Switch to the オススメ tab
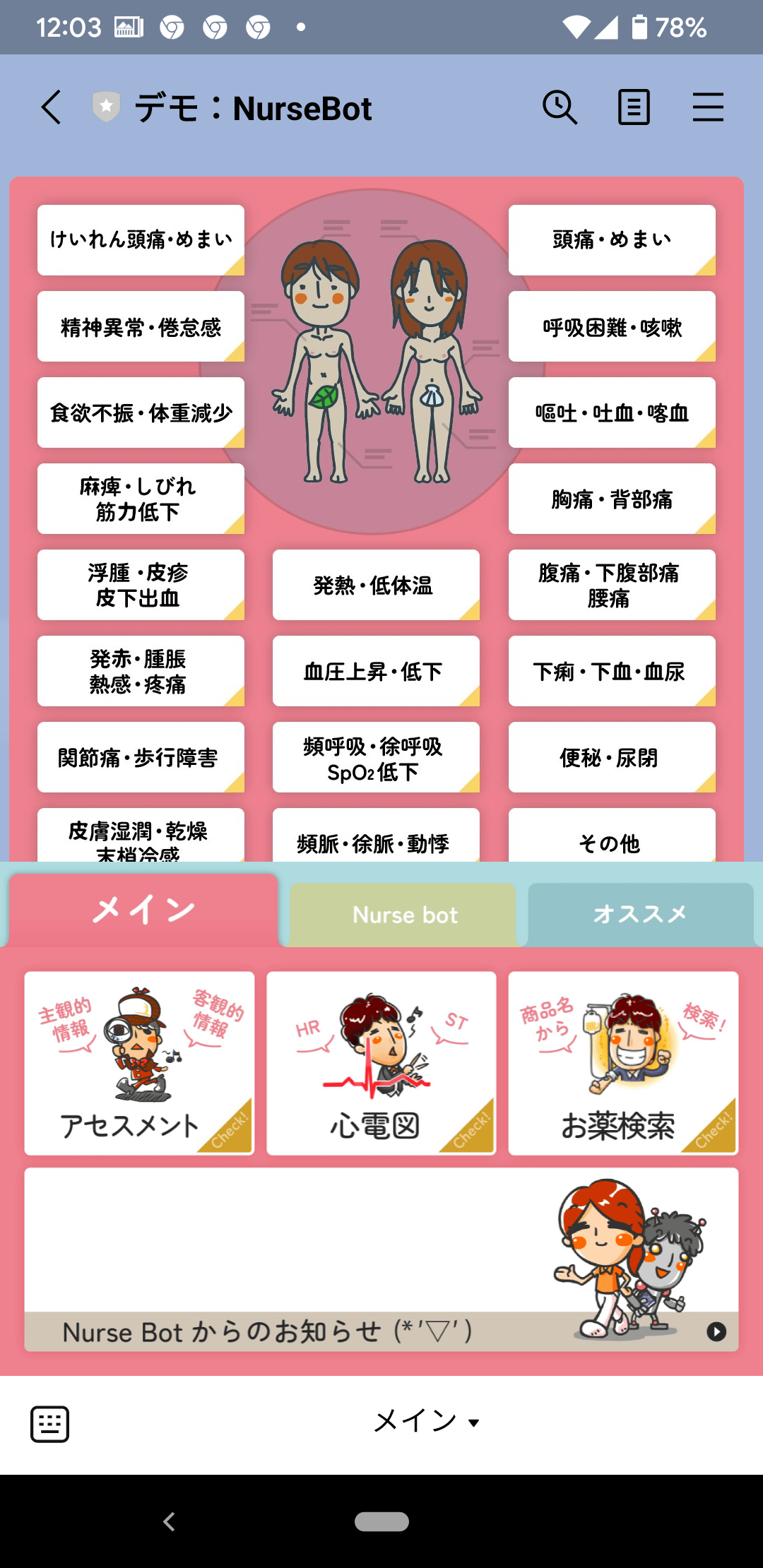The height and width of the screenshot is (1568, 763). pyautogui.click(x=639, y=914)
